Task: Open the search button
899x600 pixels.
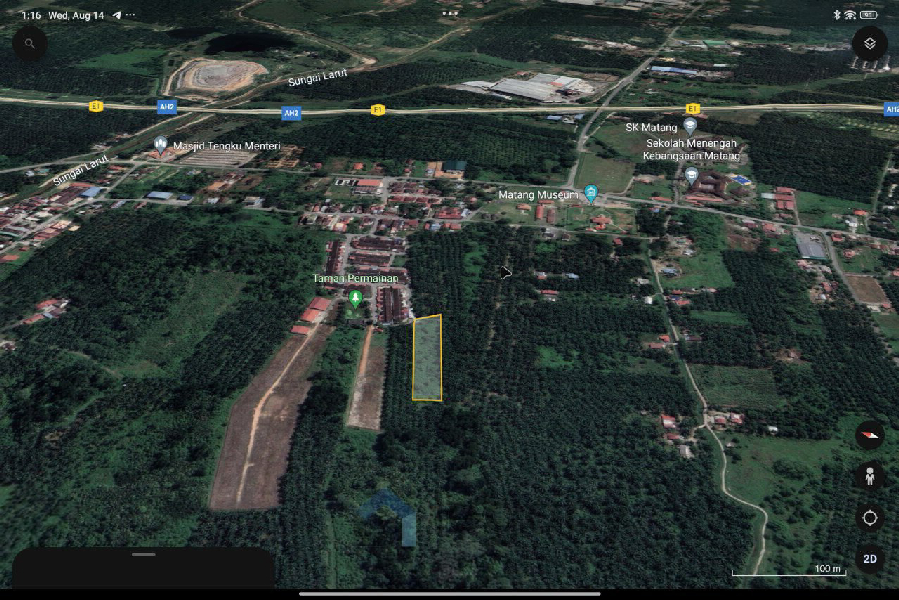Action: pos(30,44)
